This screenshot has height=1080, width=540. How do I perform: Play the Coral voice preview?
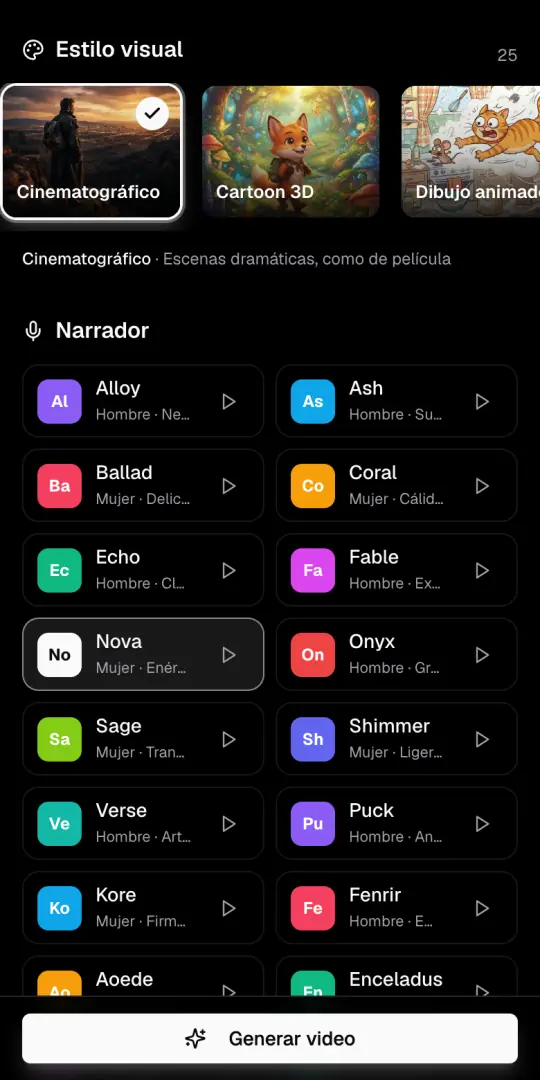coord(482,486)
